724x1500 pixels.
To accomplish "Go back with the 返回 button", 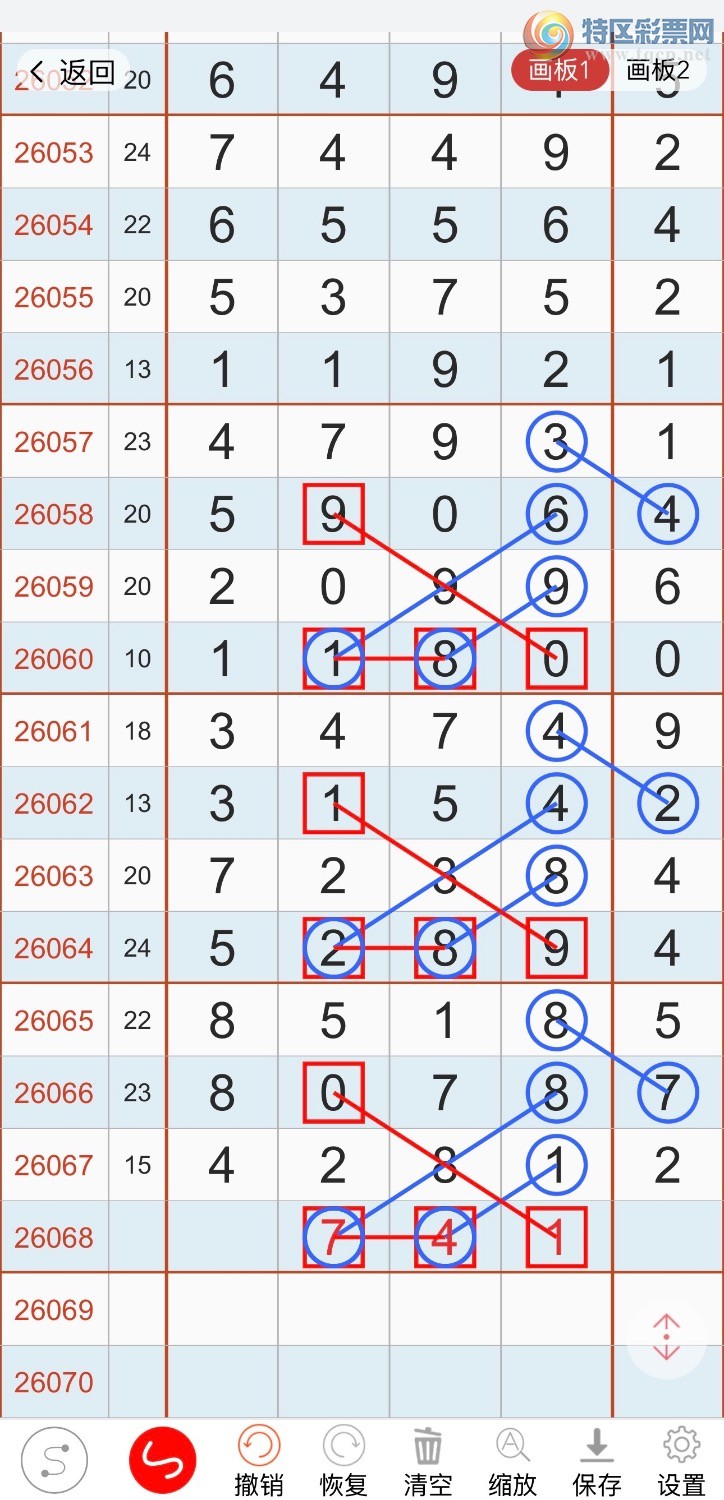I will [73, 72].
